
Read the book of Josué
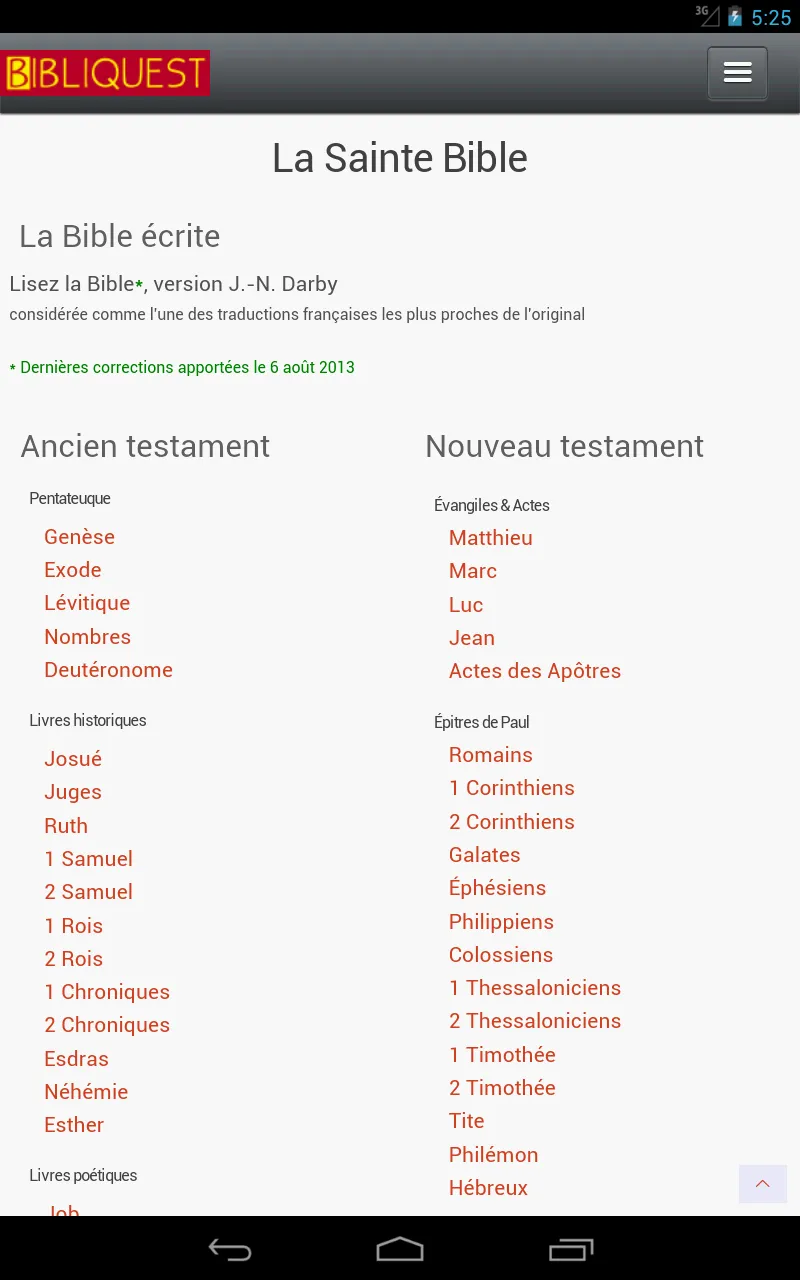click(x=73, y=759)
